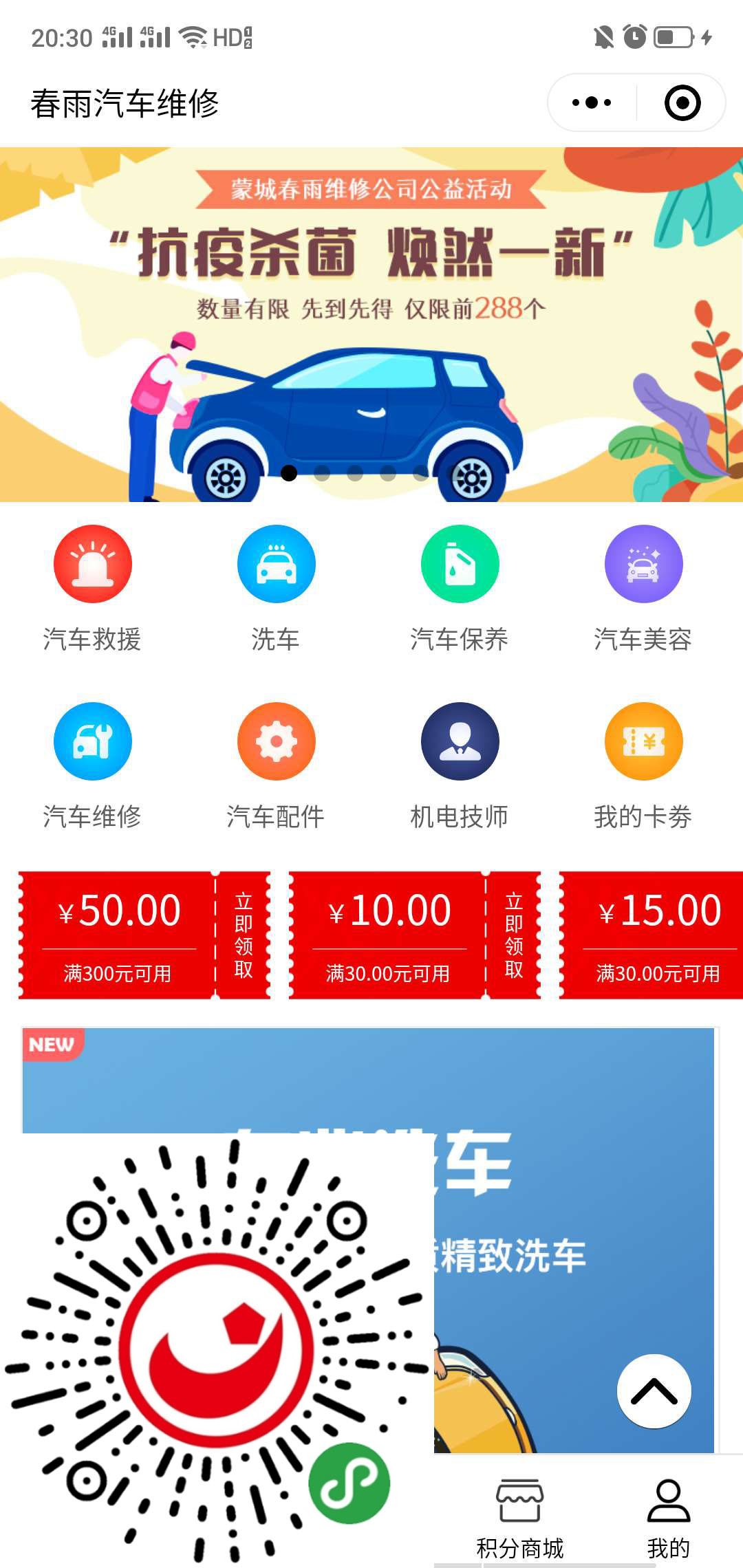The width and height of the screenshot is (743, 1568).
Task: Tap the back-to-top arrow button
Action: pos(654,1391)
